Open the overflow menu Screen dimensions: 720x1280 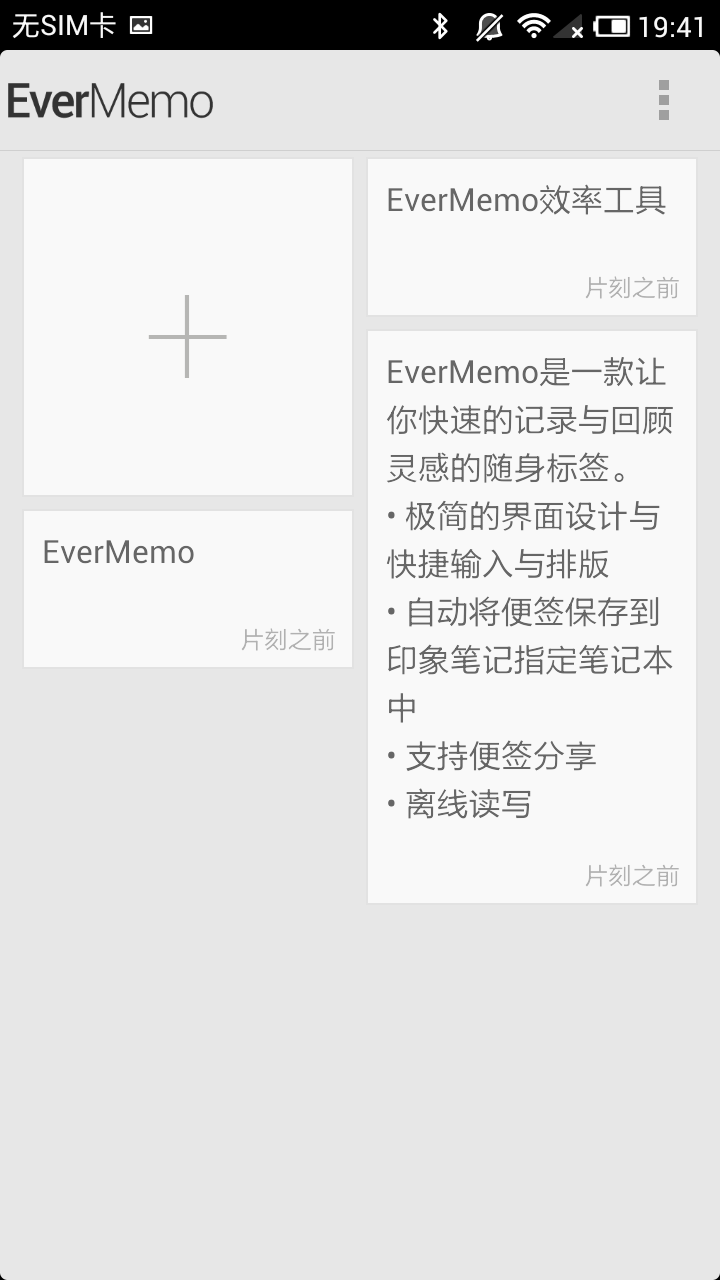click(663, 100)
